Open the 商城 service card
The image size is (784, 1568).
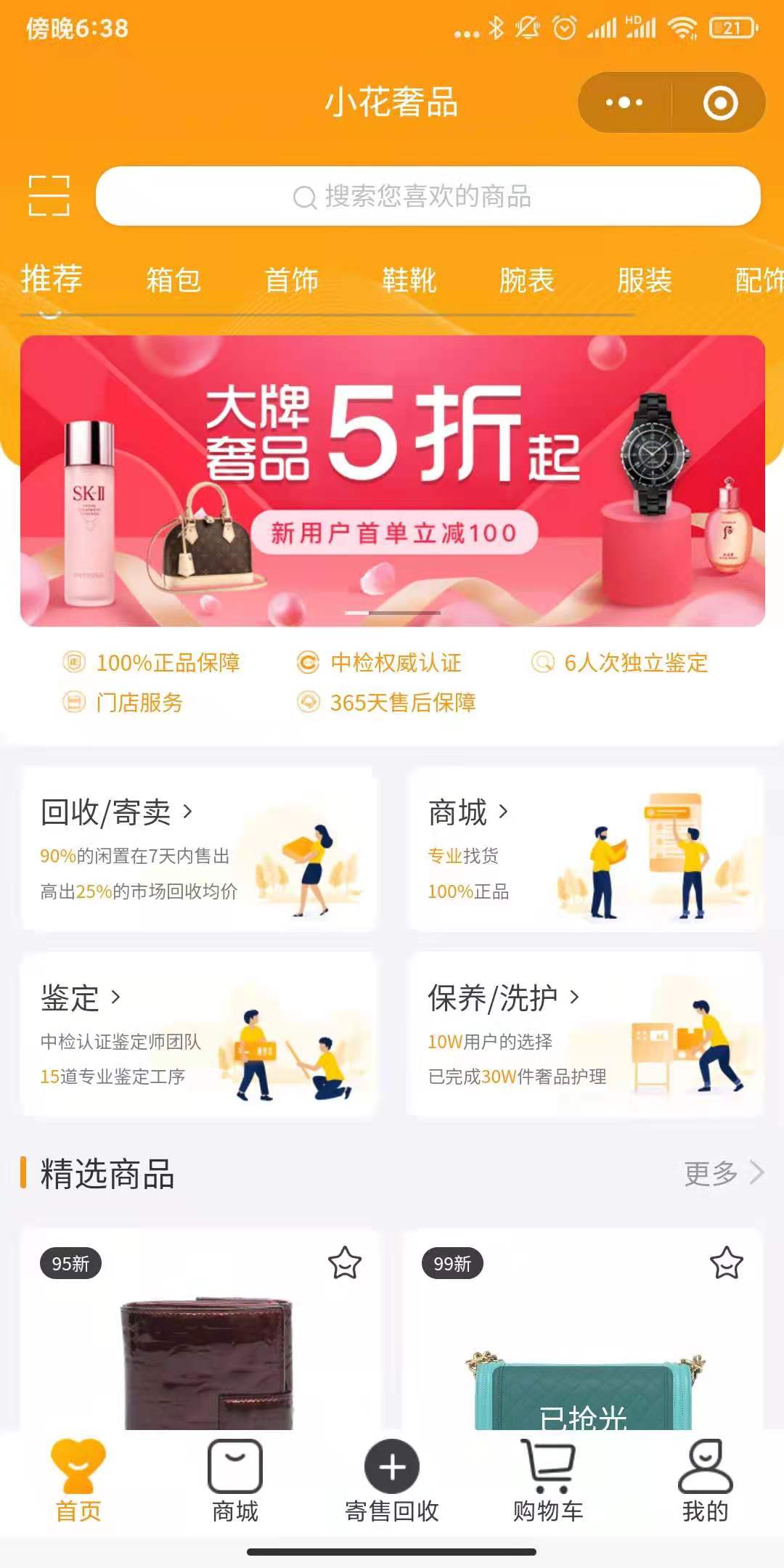tap(586, 849)
